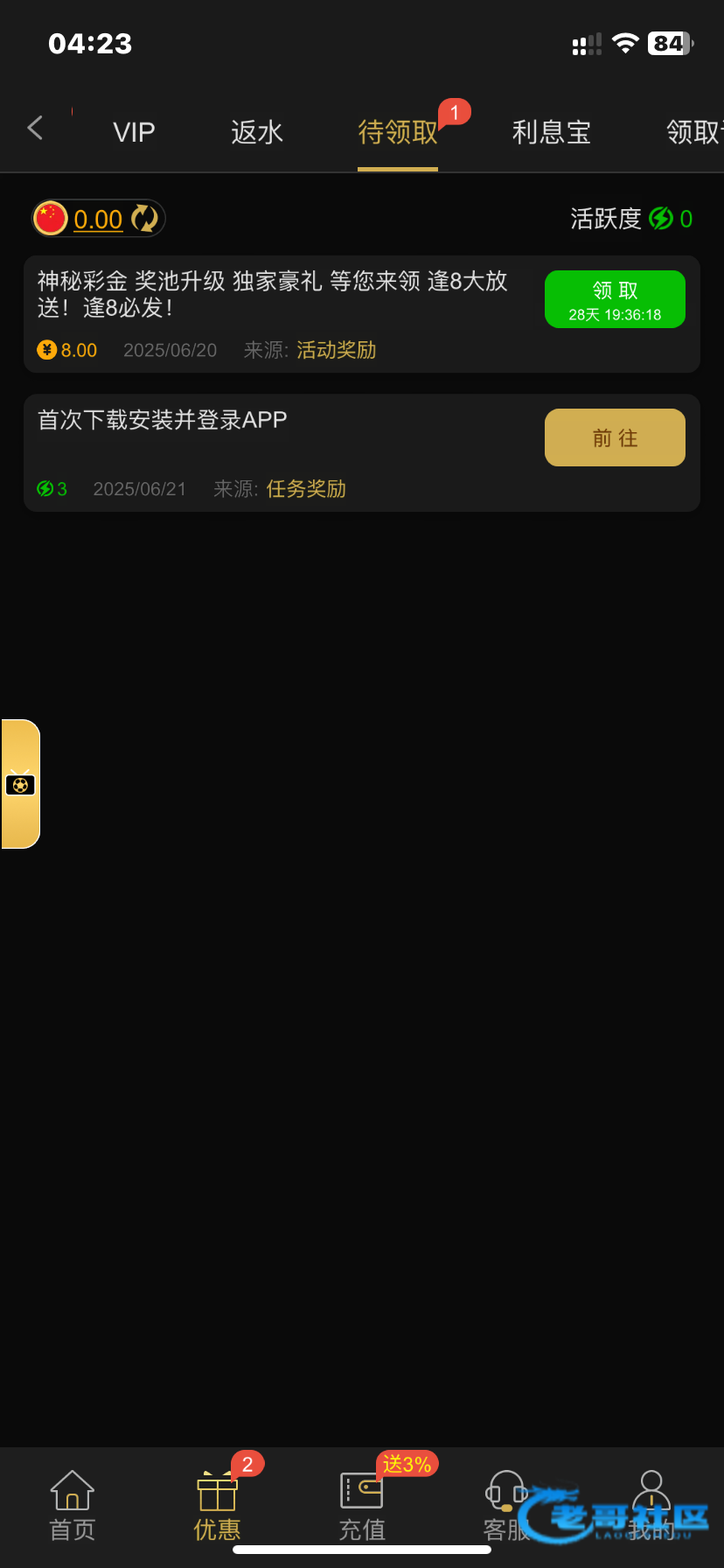Viewport: 724px width, 1568px height.
Task: Tap 前往 for the APP download task
Action: coord(615,437)
